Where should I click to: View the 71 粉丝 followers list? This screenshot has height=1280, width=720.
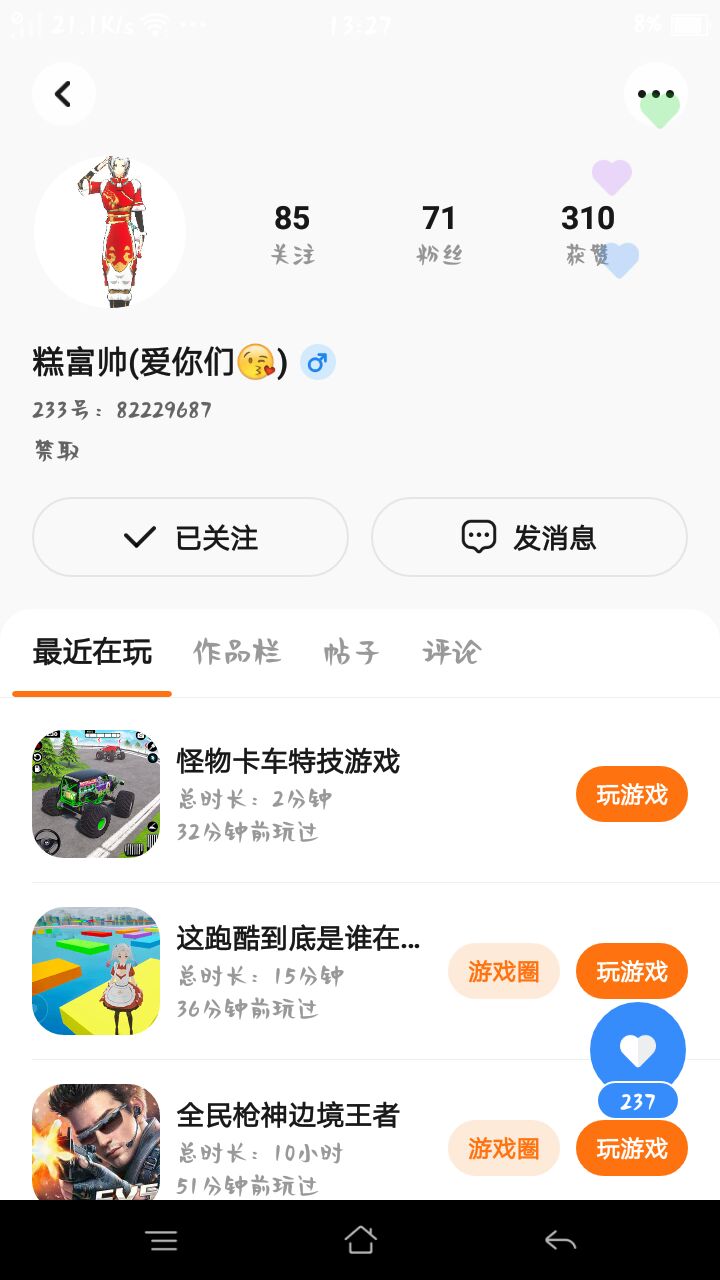coord(439,234)
